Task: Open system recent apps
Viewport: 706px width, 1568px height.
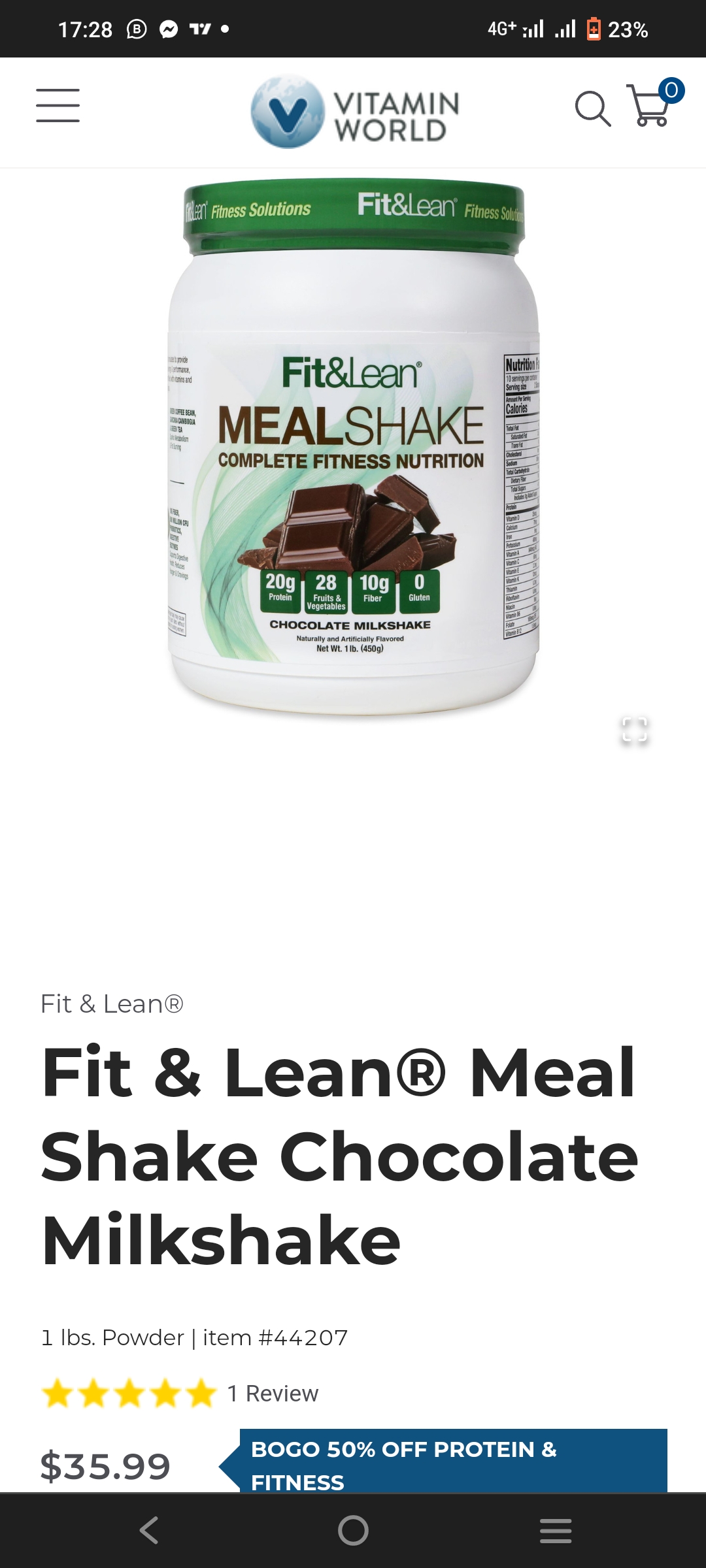Action: pyautogui.click(x=556, y=1530)
